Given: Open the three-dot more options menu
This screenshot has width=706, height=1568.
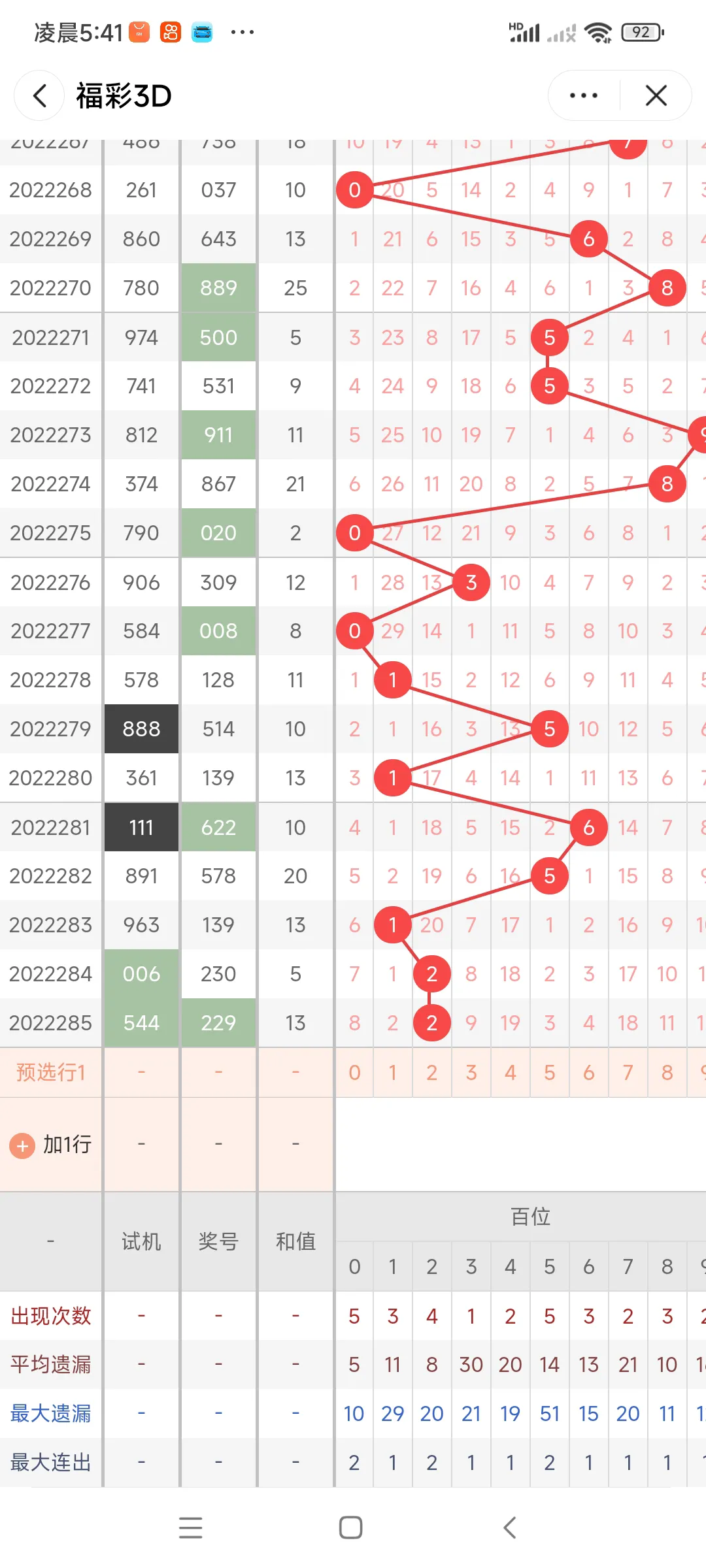Looking at the screenshot, I should [x=583, y=96].
